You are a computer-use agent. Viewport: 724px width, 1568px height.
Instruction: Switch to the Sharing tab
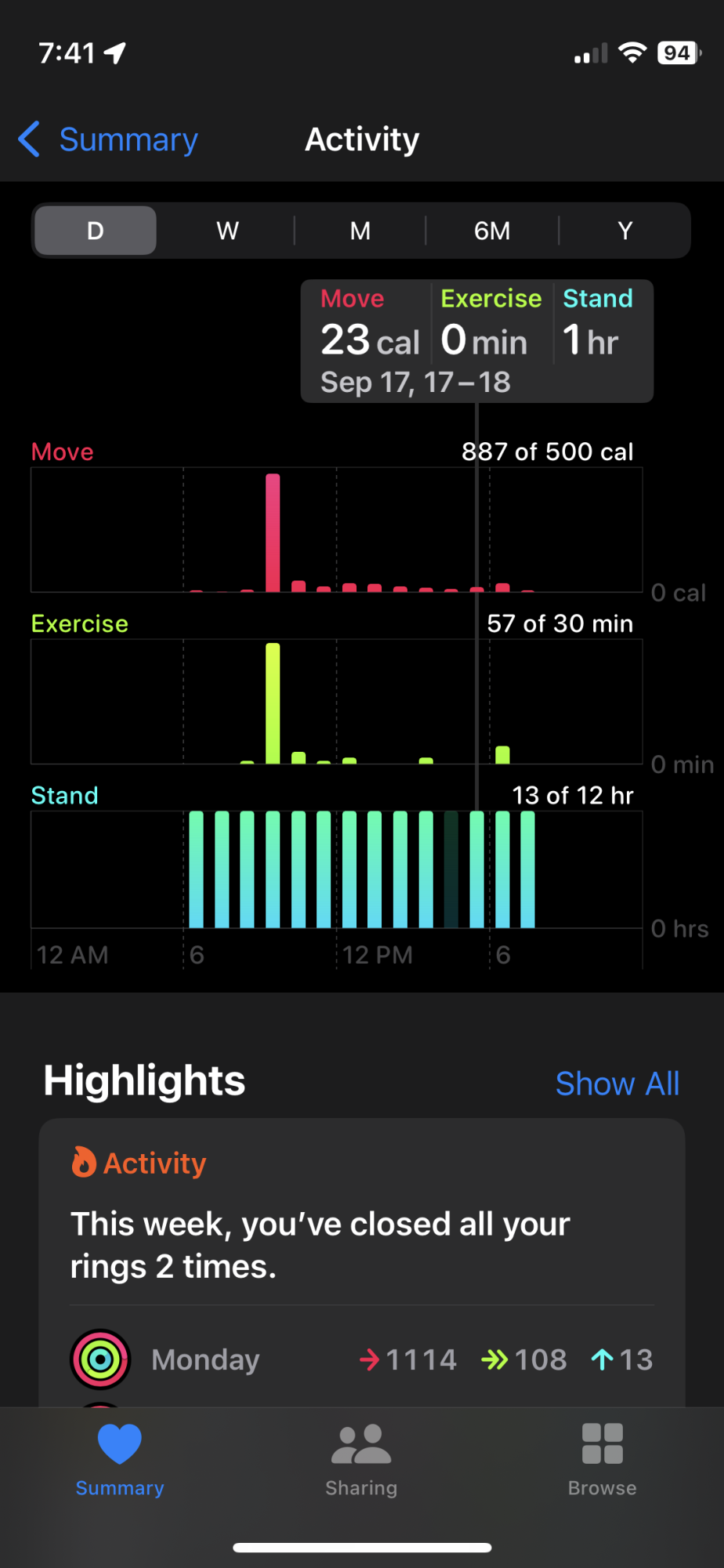point(361,1459)
